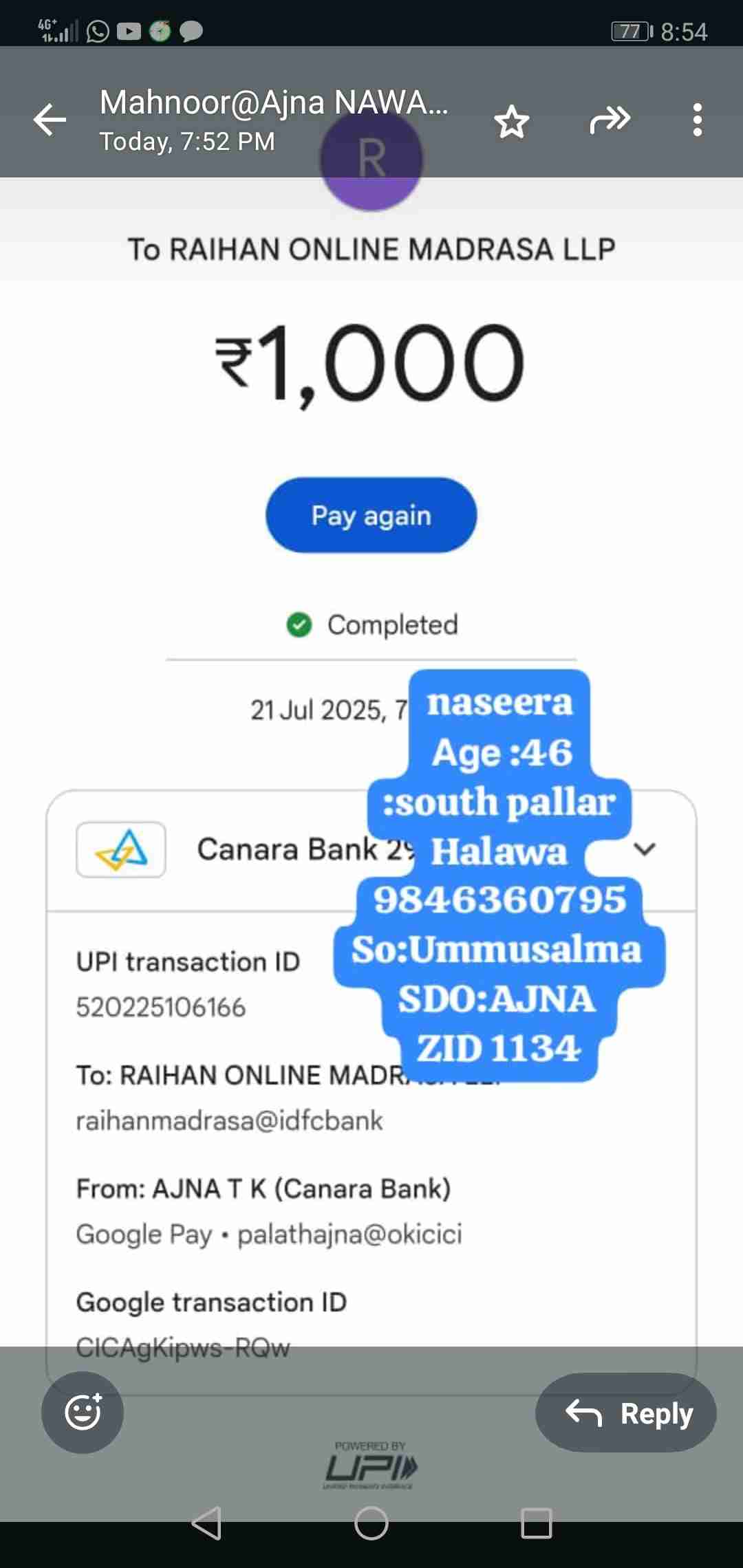This screenshot has width=743, height=1568.
Task: Add an emoji reaction
Action: coord(83,1412)
